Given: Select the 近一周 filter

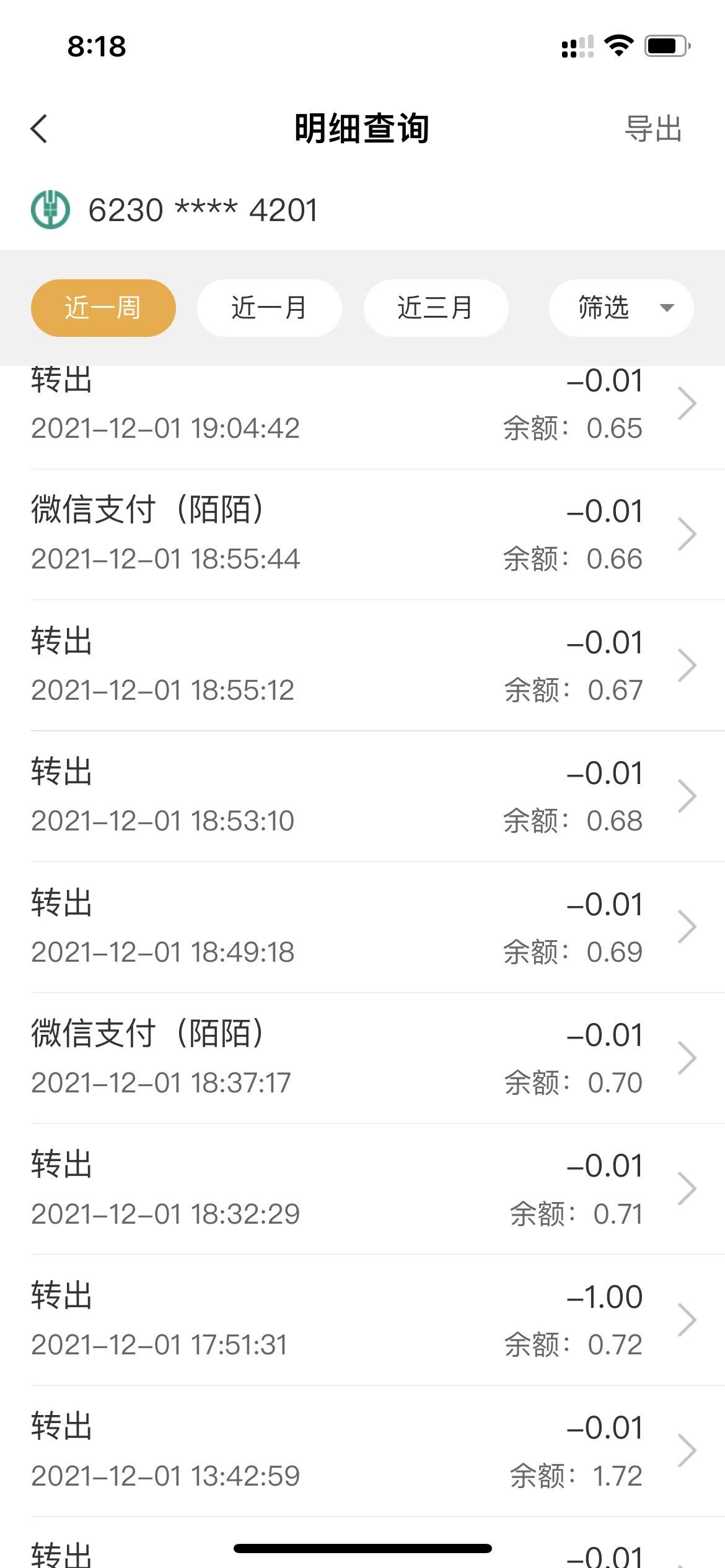Looking at the screenshot, I should 103,308.
